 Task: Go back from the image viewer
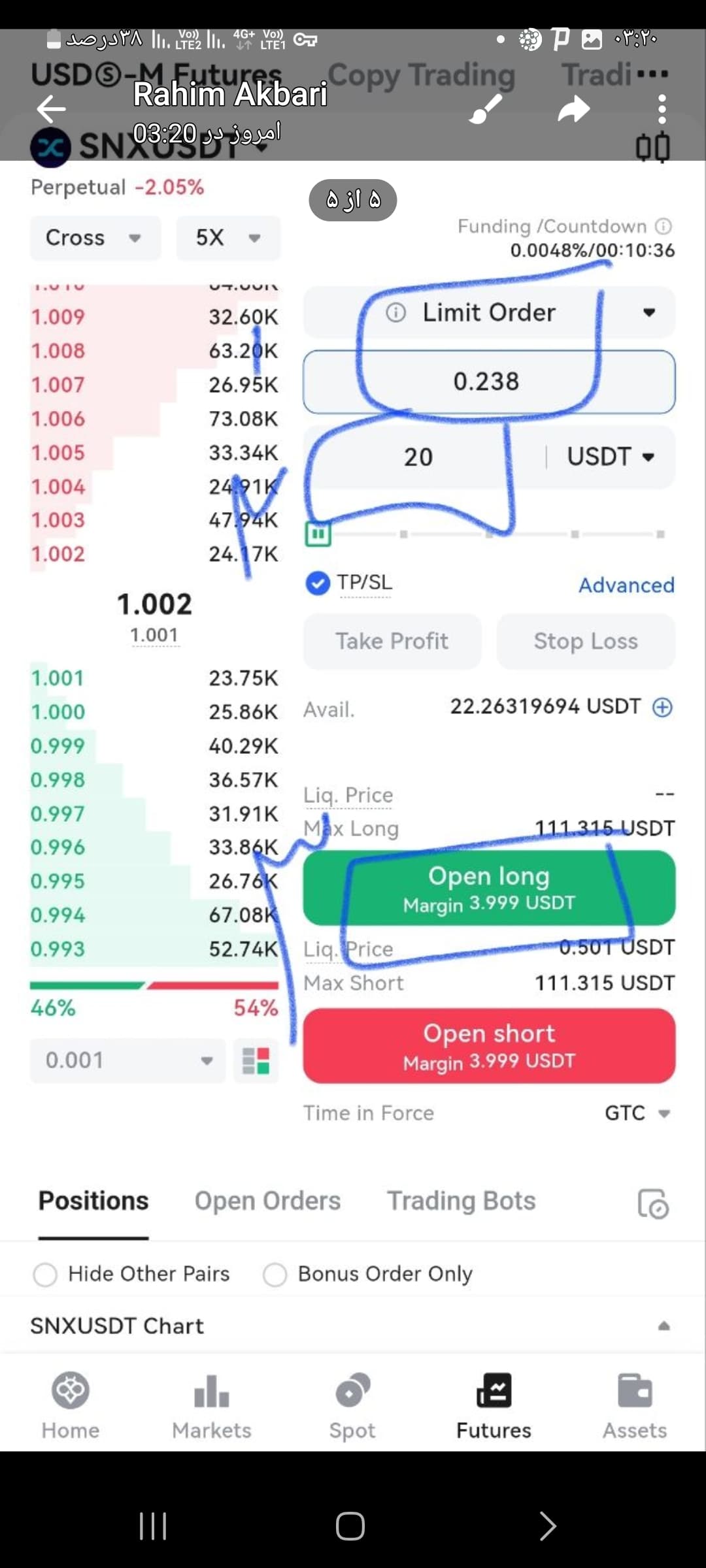coord(51,108)
